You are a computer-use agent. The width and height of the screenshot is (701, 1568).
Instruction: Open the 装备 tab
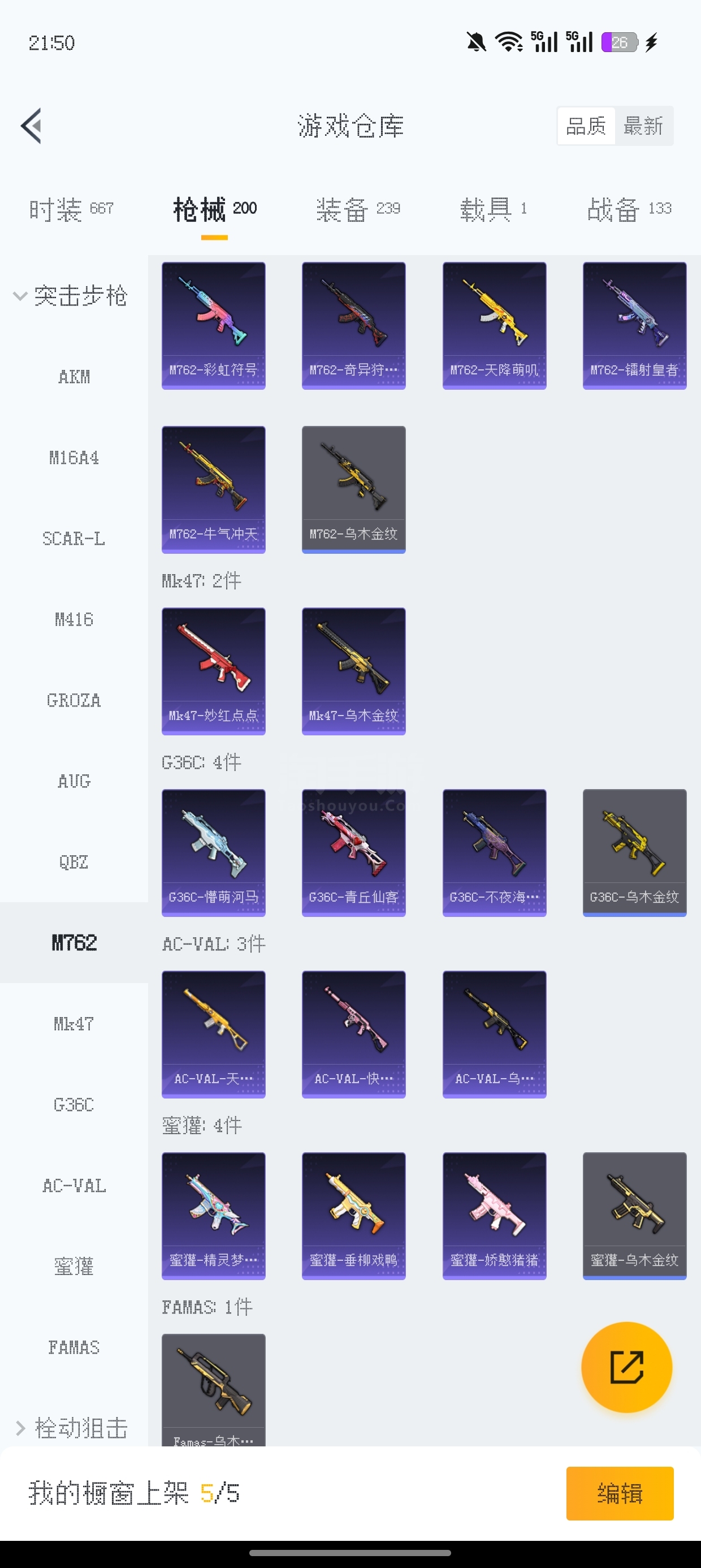pos(358,209)
